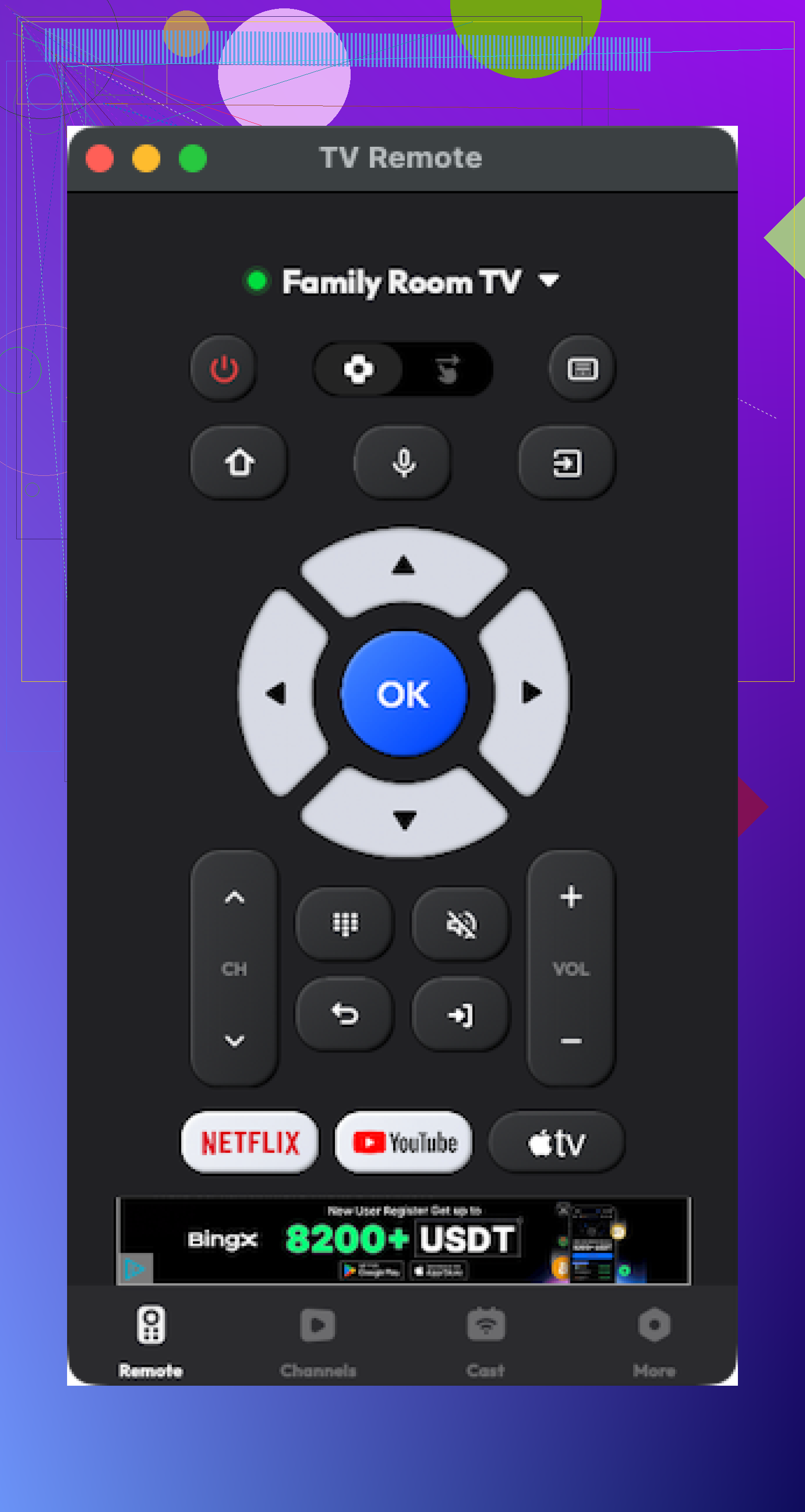
Task: Switch the control mode to touchpad
Action: [x=448, y=370]
